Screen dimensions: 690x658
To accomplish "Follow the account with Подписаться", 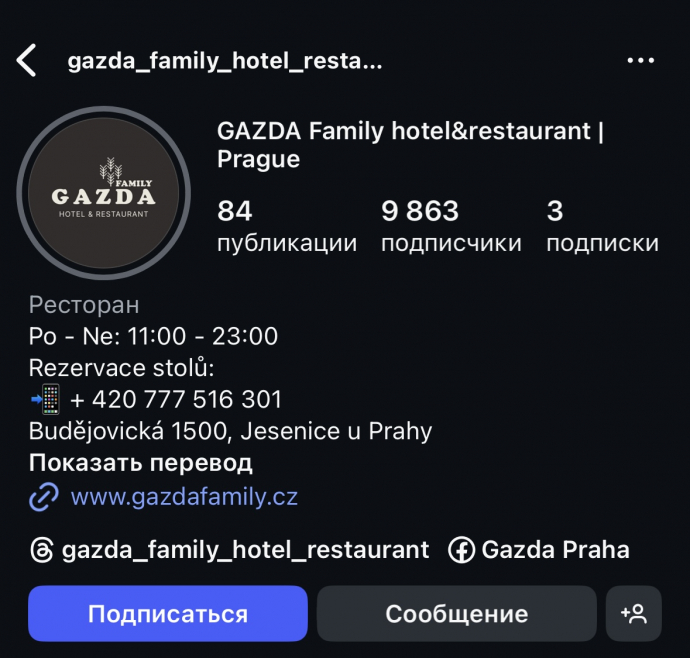I will coord(167,613).
